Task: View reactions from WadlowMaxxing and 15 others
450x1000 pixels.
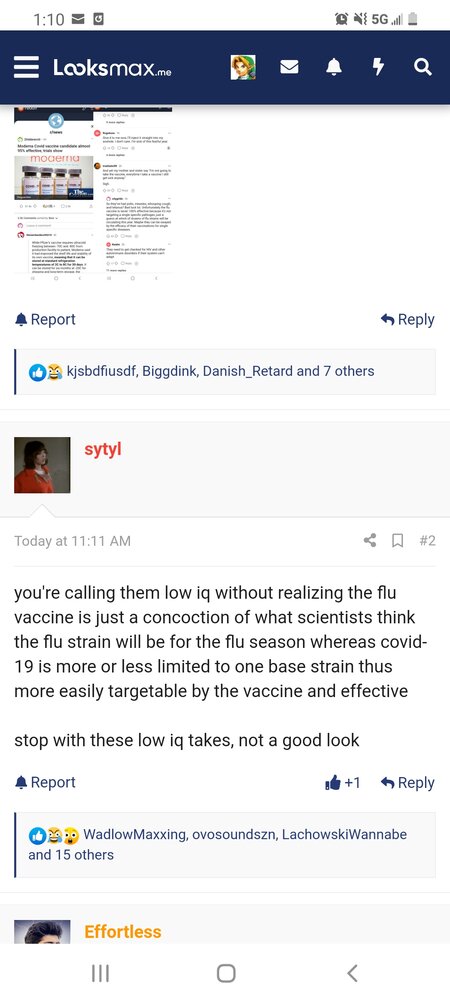Action: coord(217,844)
